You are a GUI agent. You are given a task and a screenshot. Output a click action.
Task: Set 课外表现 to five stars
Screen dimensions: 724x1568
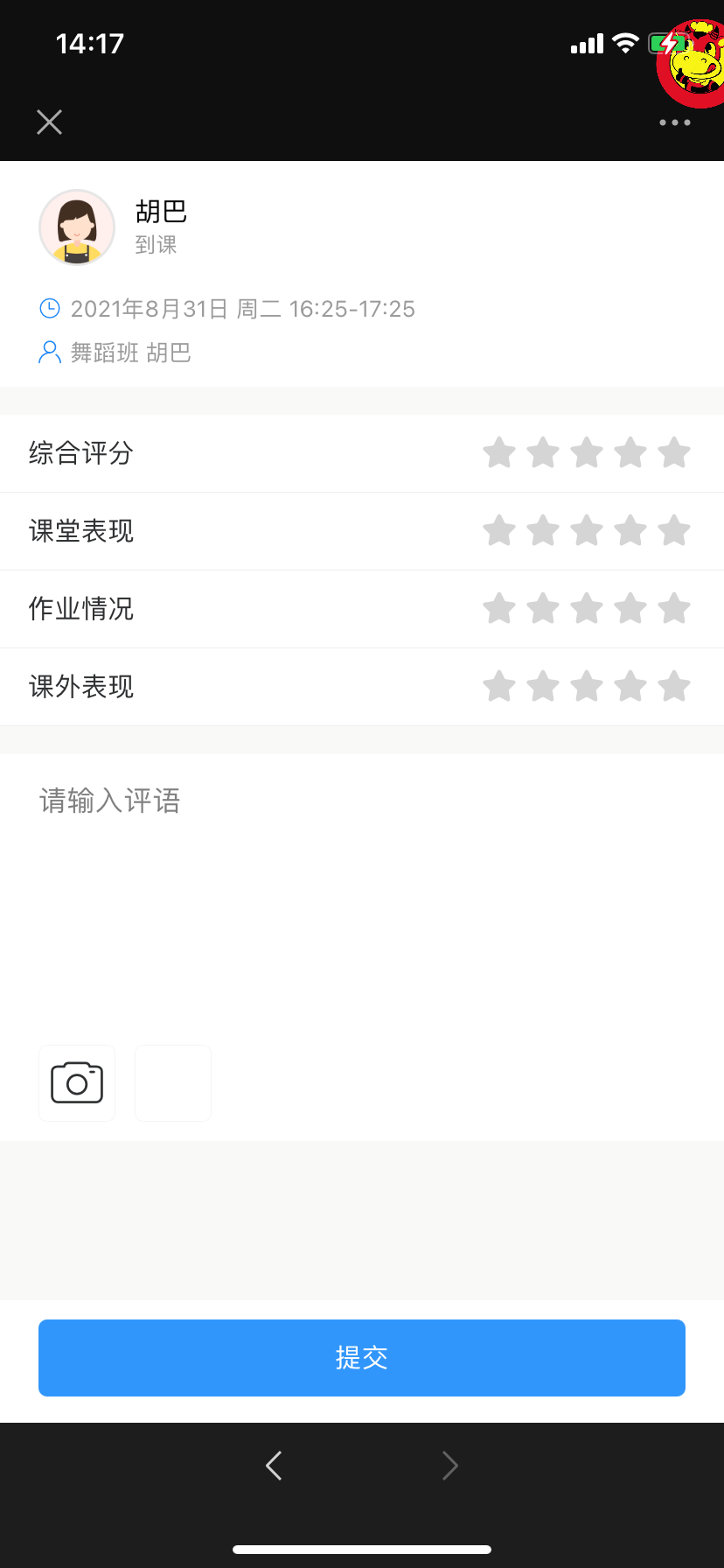coord(674,687)
